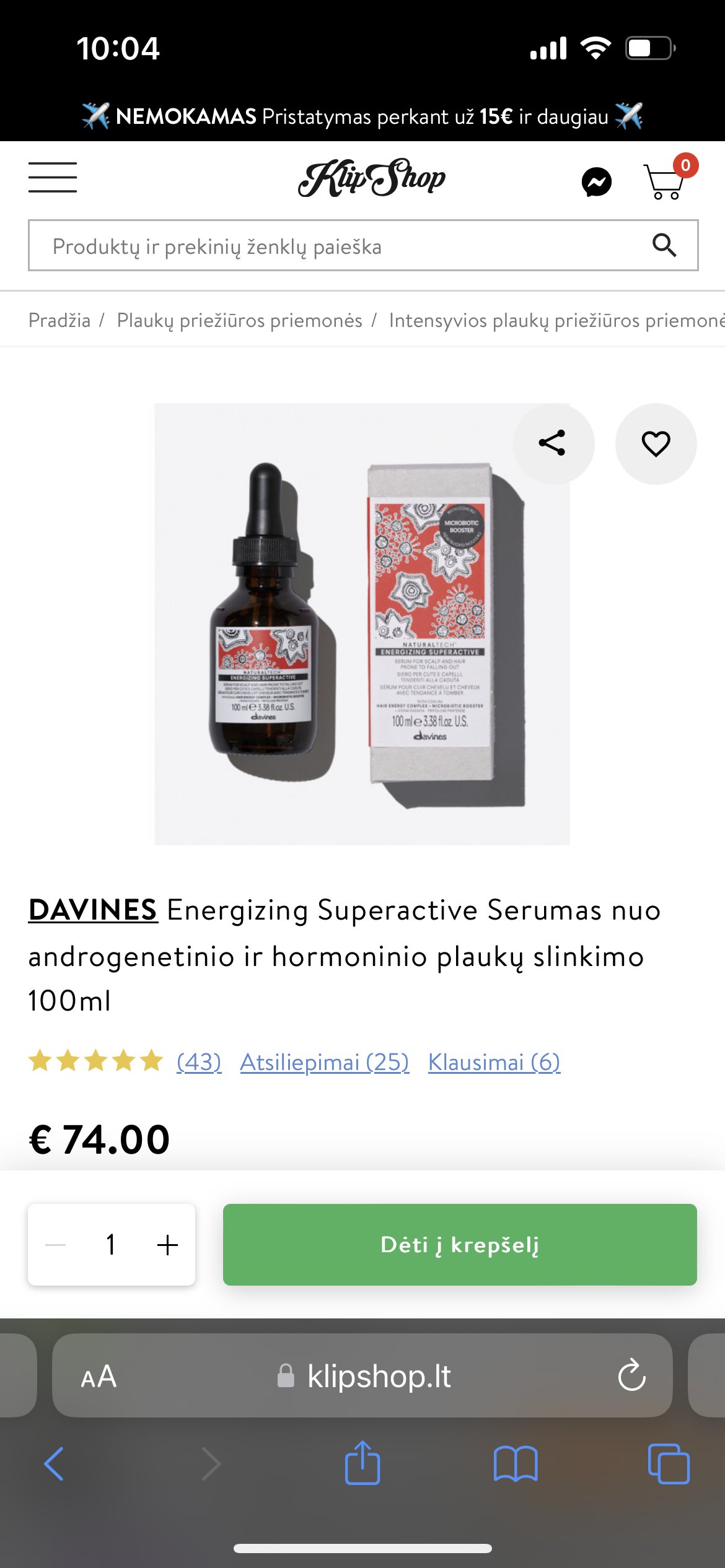725x1568 pixels.
Task: Open Klausimai (6) questions
Action: [x=494, y=1061]
